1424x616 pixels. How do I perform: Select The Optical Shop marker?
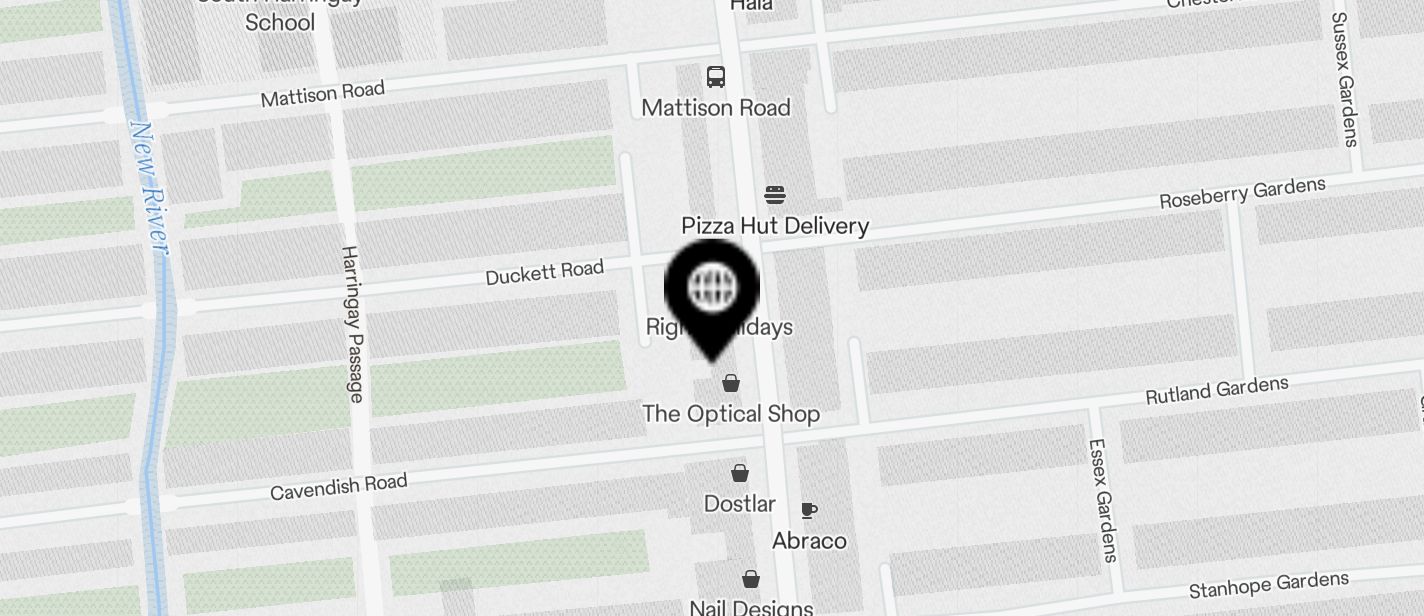[x=731, y=383]
